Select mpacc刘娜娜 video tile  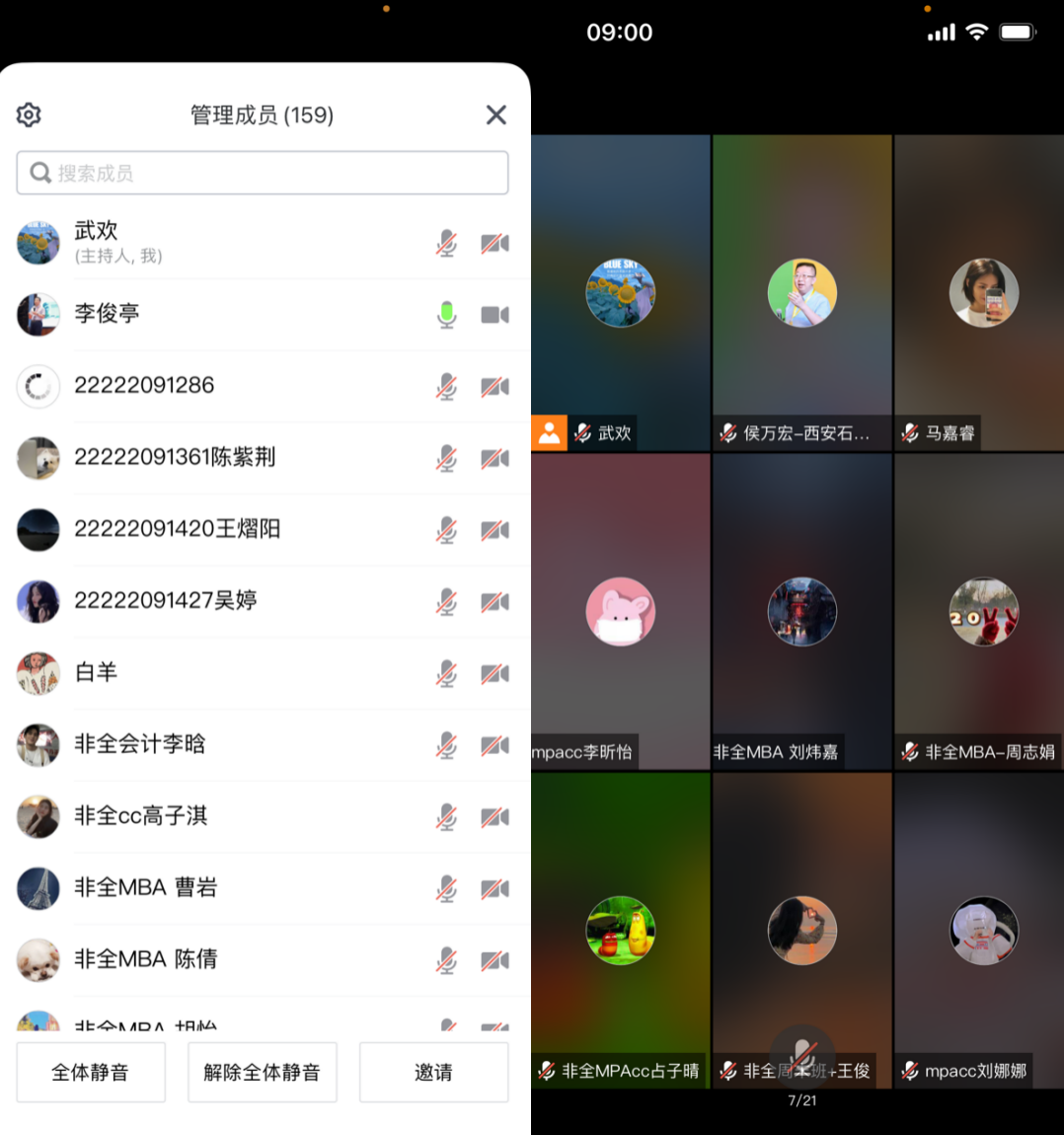983,931
